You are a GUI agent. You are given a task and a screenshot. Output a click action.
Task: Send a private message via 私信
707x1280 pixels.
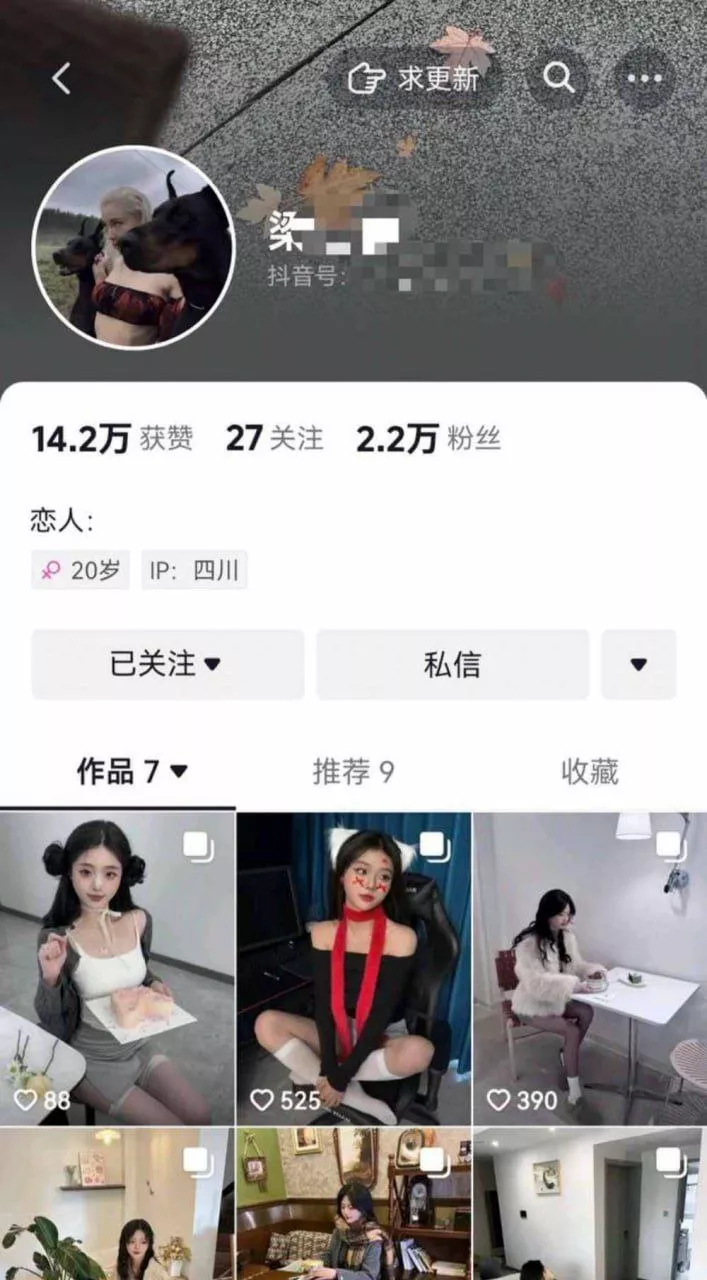(452, 664)
